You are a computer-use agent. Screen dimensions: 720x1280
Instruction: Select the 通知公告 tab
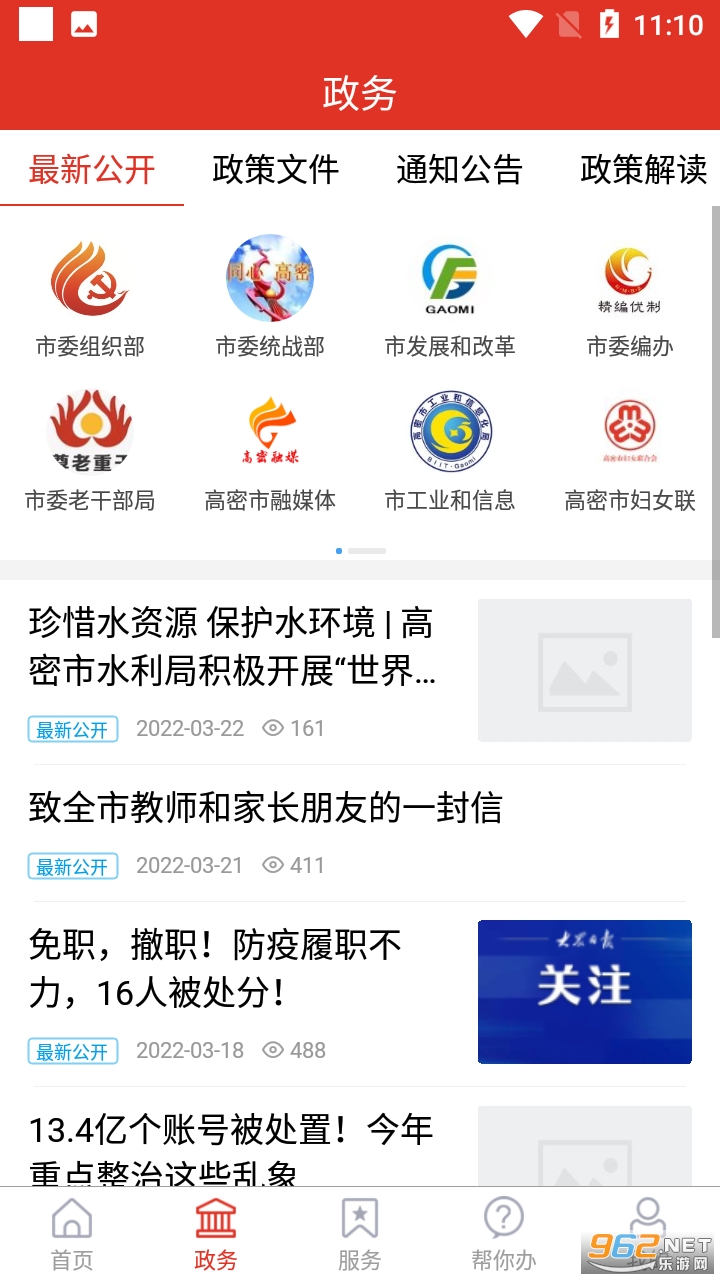pyautogui.click(x=459, y=169)
